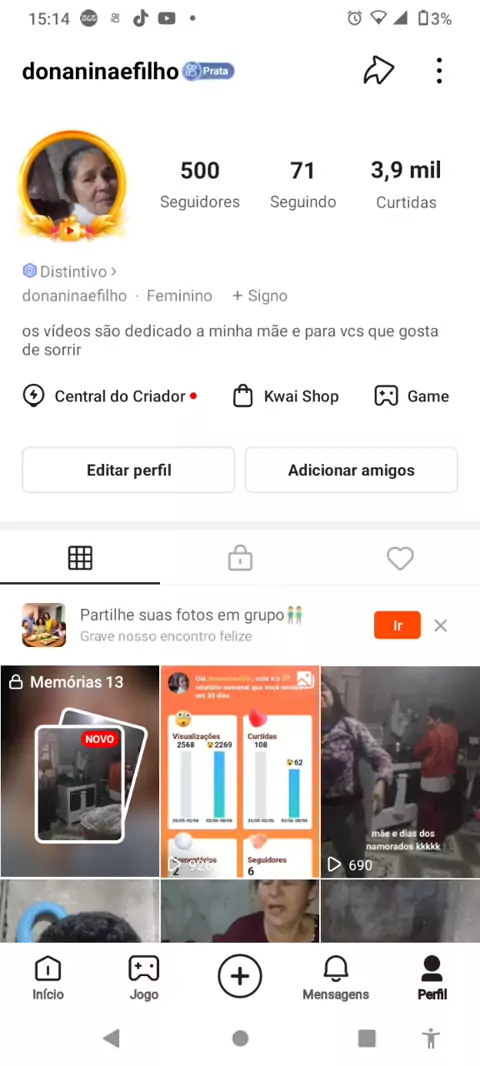480x1066 pixels.
Task: Tap the orange Ir button
Action: (397, 625)
